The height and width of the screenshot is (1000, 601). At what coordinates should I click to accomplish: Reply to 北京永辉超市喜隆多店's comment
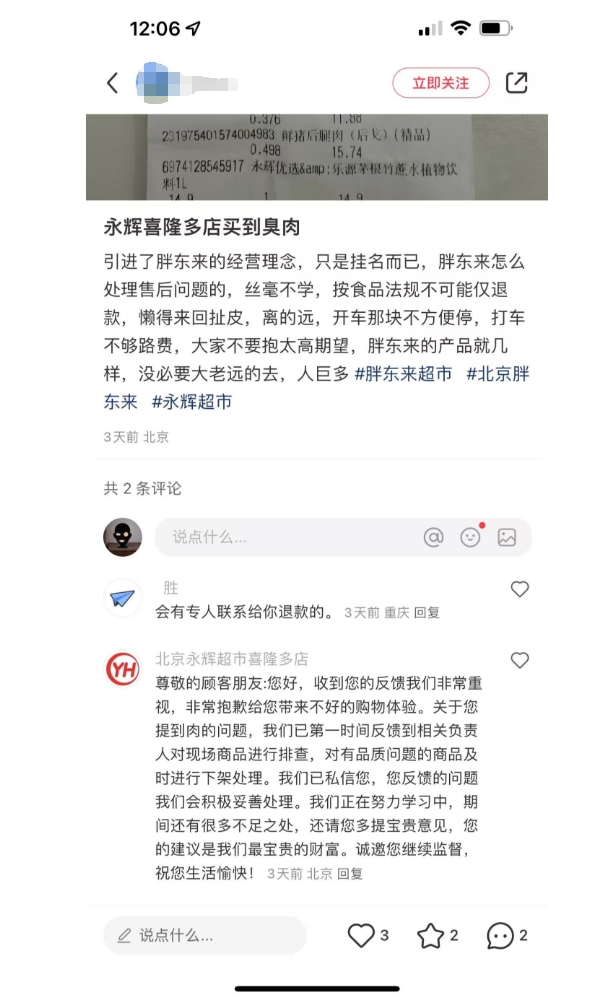point(350,873)
